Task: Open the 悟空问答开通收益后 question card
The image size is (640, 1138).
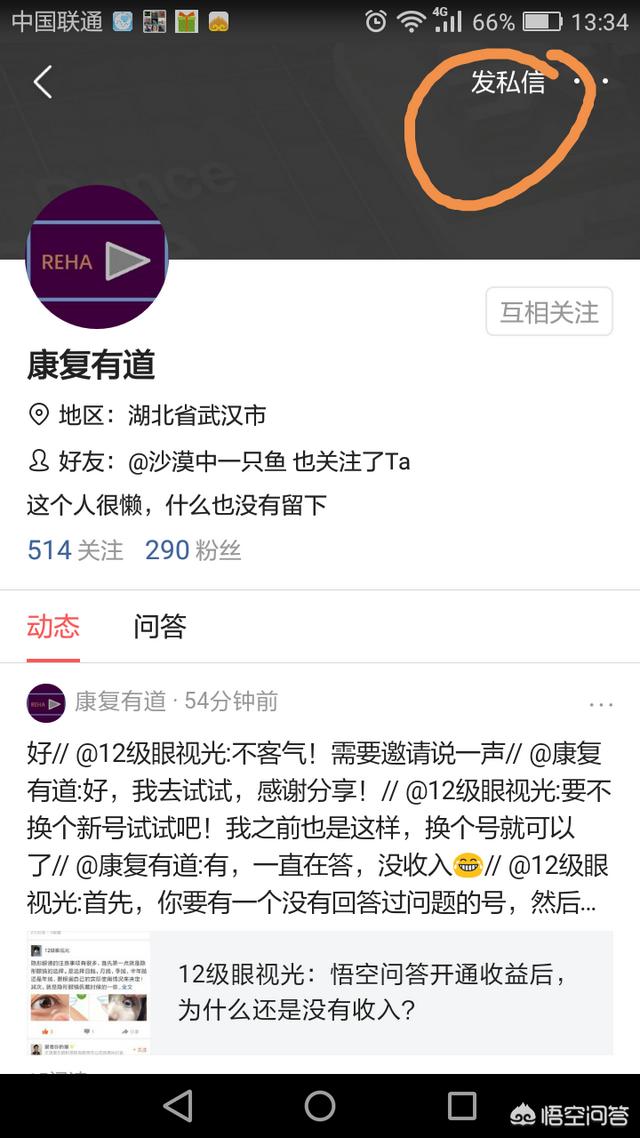Action: pos(320,992)
